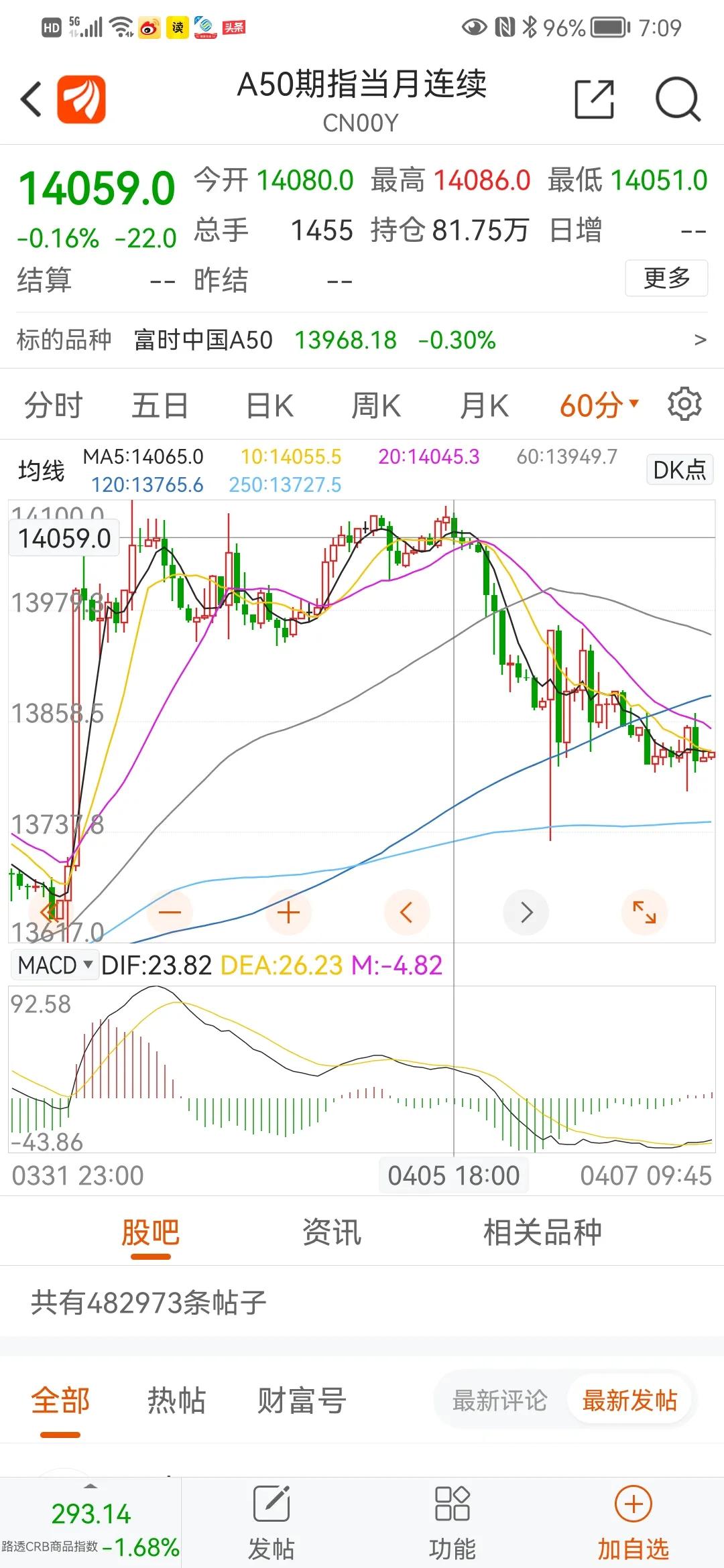Switch to the 资讯 tab
The width and height of the screenshot is (724, 1568).
coord(332,1232)
